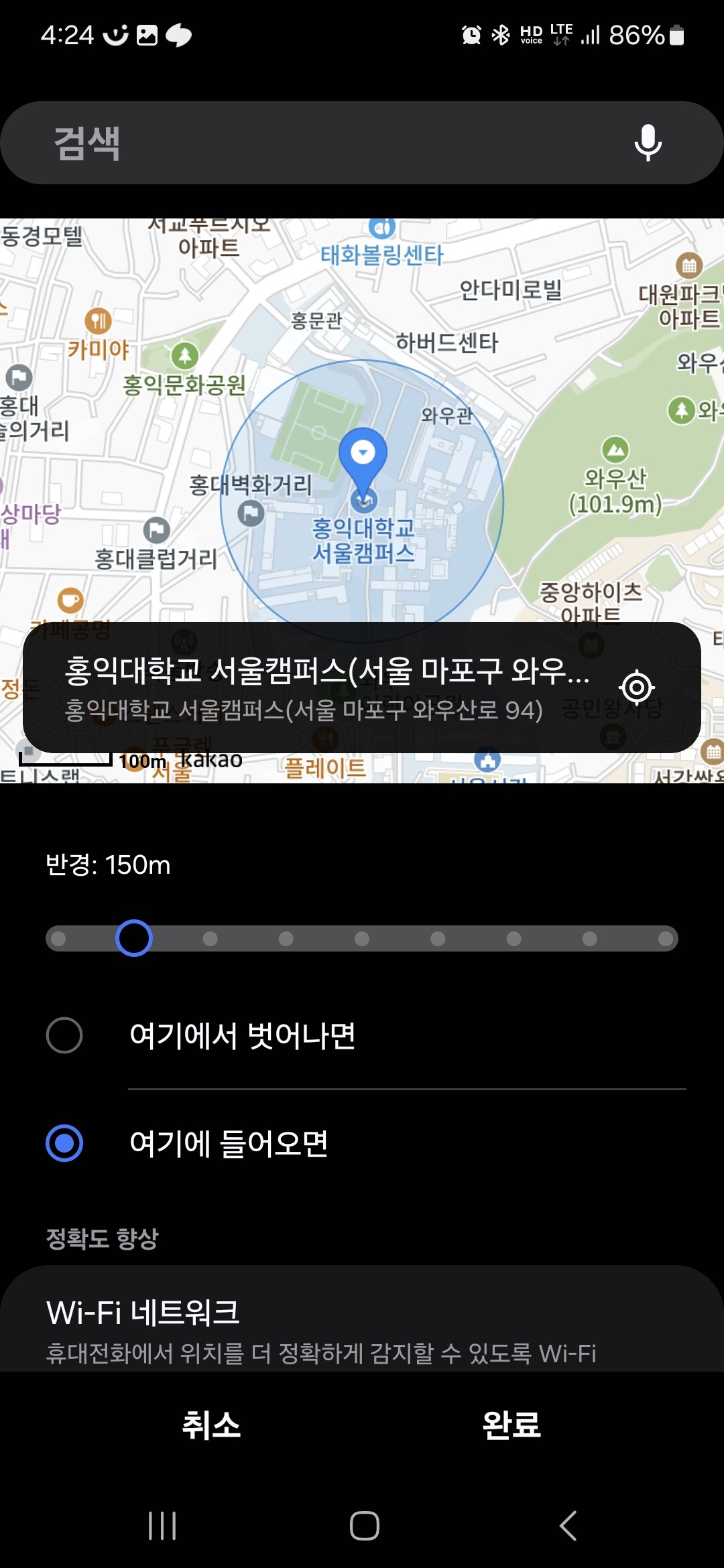Image resolution: width=724 pixels, height=1568 pixels.
Task: Go back with the system back button
Action: point(568,1526)
